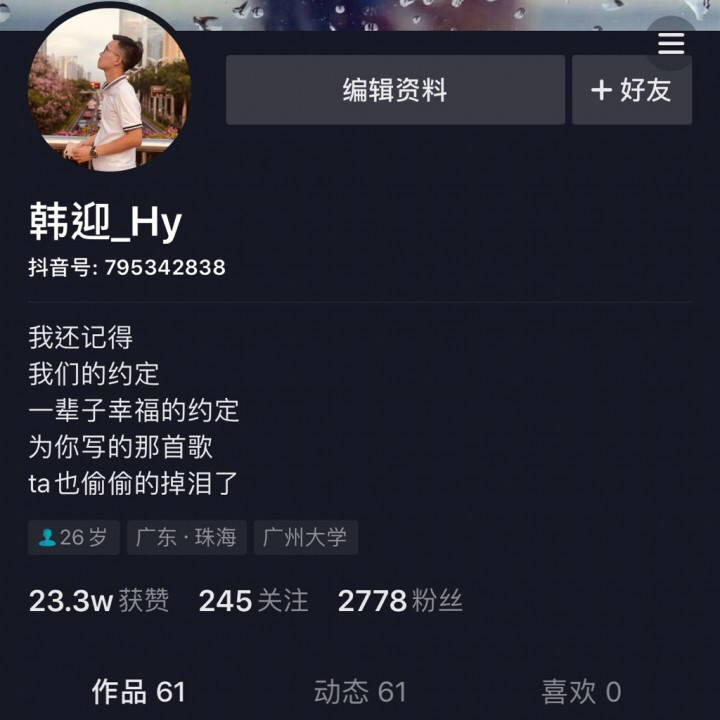Select the 广州大学 school tag

305,537
